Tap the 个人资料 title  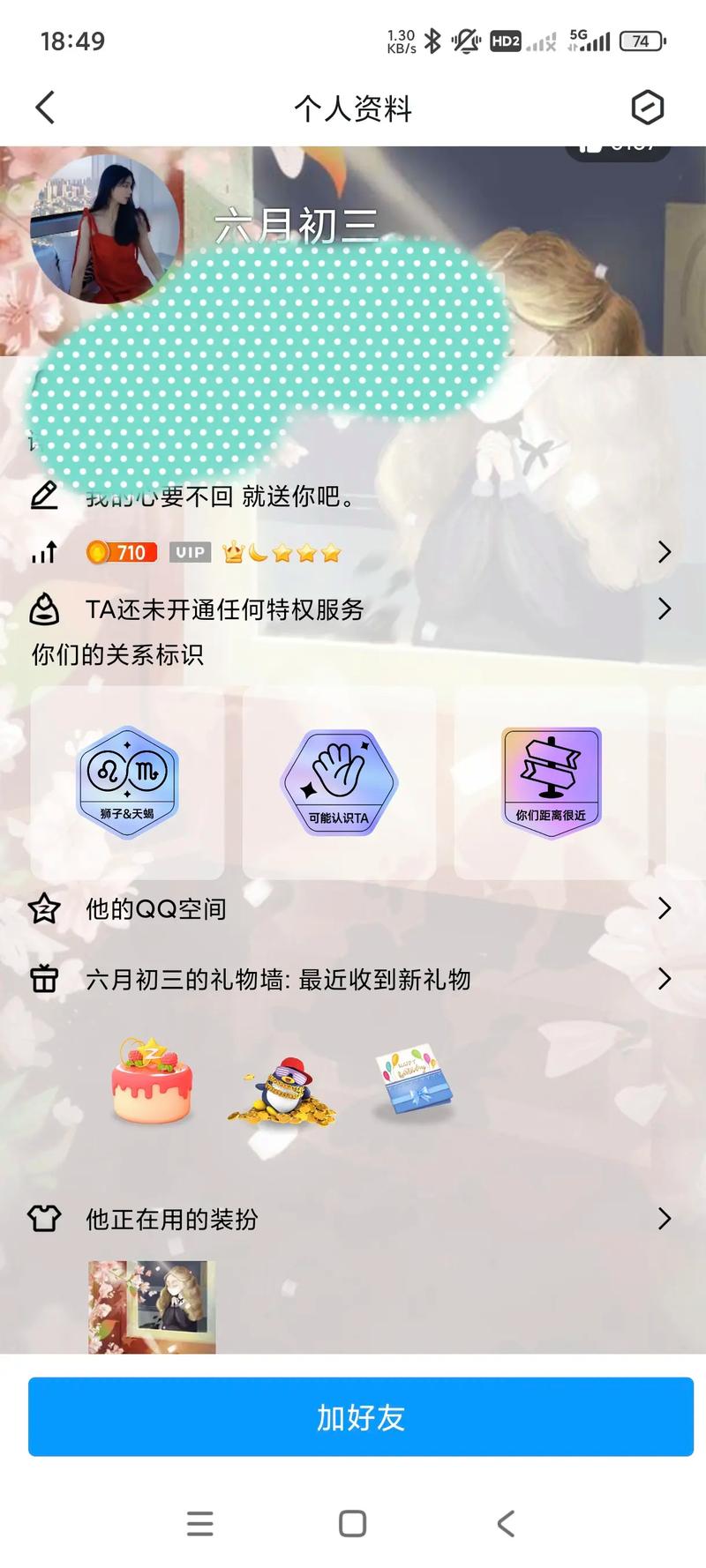353,108
